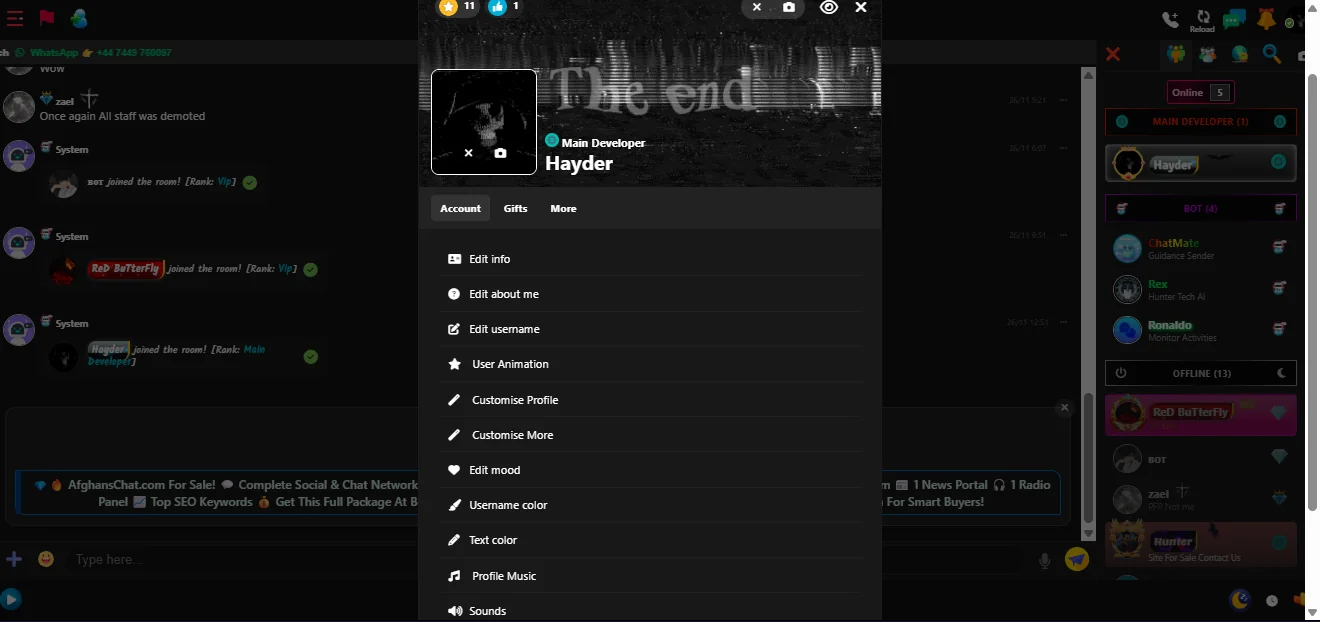This screenshot has width=1320, height=622.
Task: Open Edit about me
Action: tap(504, 294)
